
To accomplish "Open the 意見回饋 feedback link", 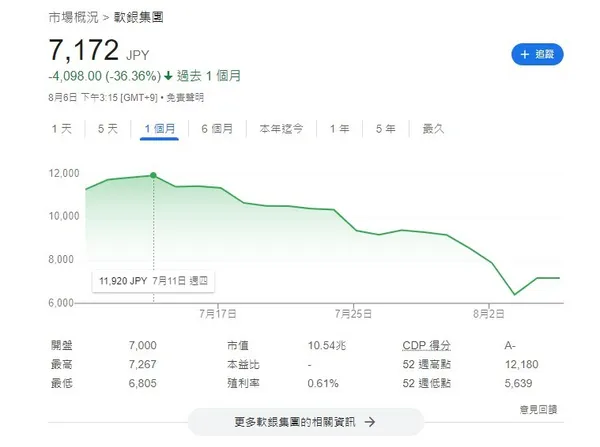I will [x=539, y=408].
